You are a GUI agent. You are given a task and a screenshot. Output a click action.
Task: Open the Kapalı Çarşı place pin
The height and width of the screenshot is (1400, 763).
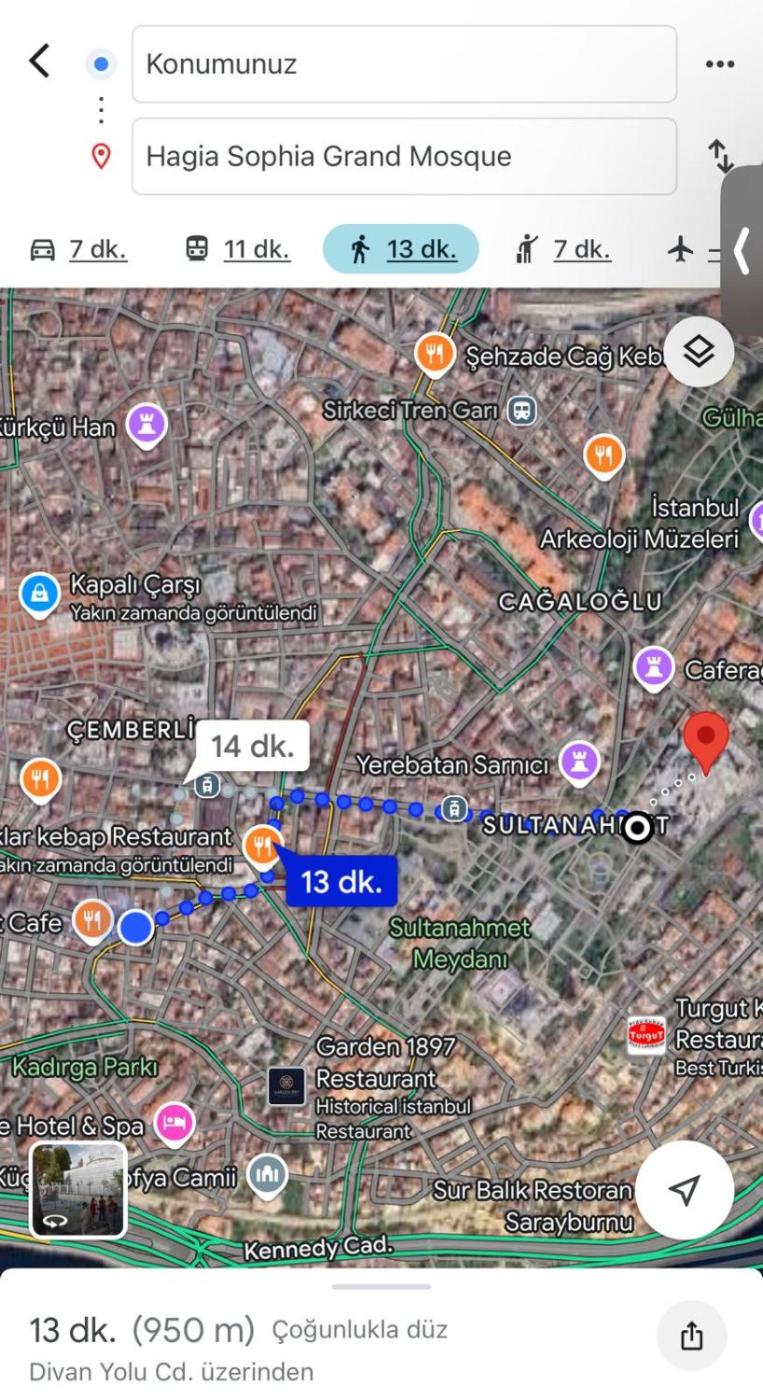[x=39, y=593]
